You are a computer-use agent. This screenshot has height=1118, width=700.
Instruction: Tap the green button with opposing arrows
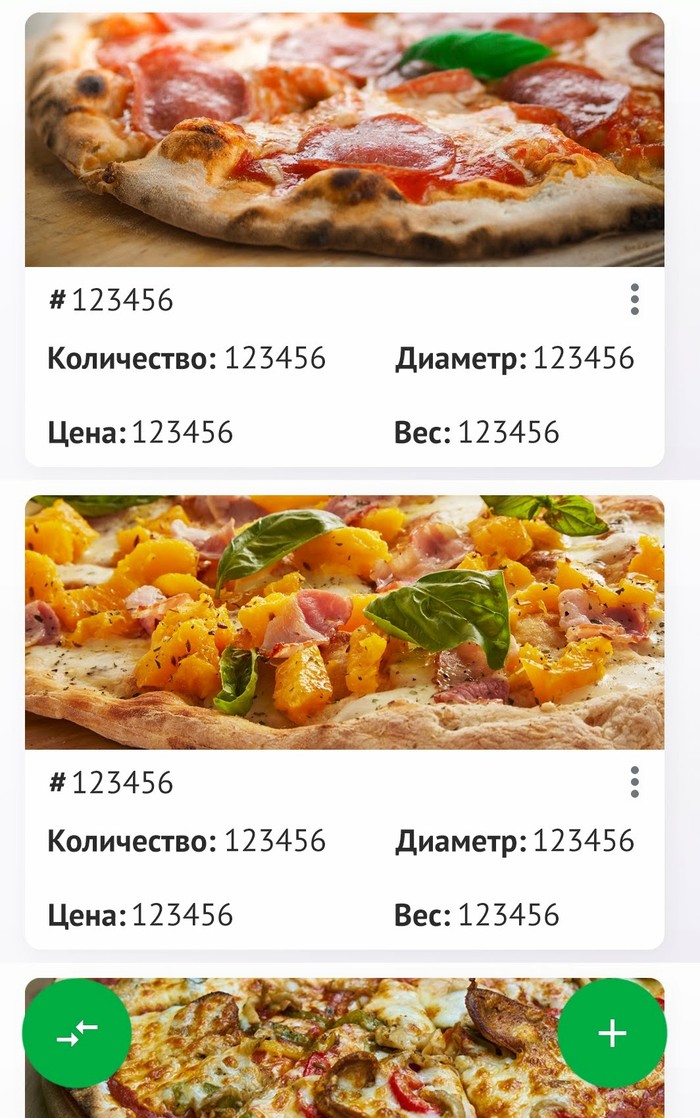point(77,1033)
